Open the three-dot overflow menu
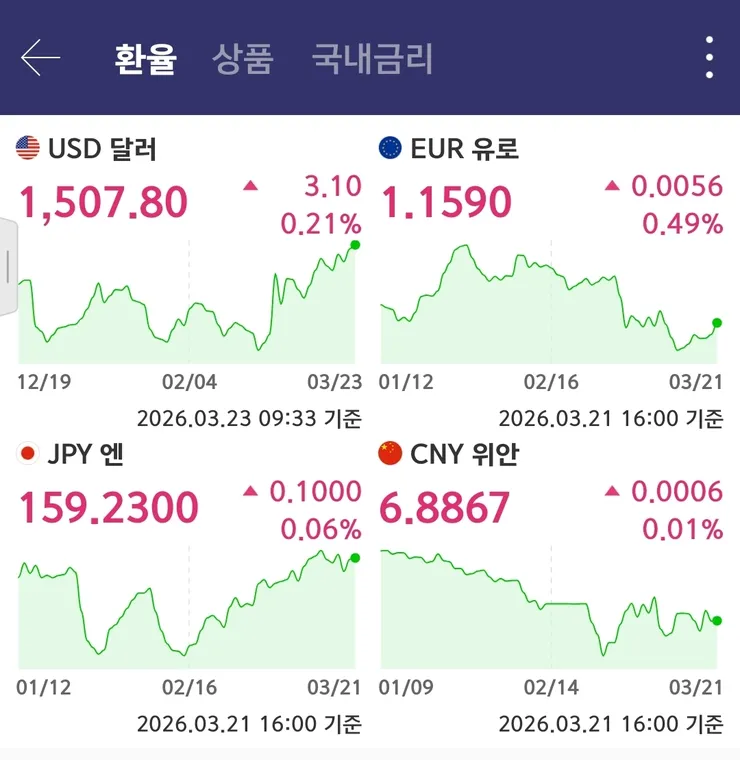This screenshot has height=763, width=740. (709, 58)
